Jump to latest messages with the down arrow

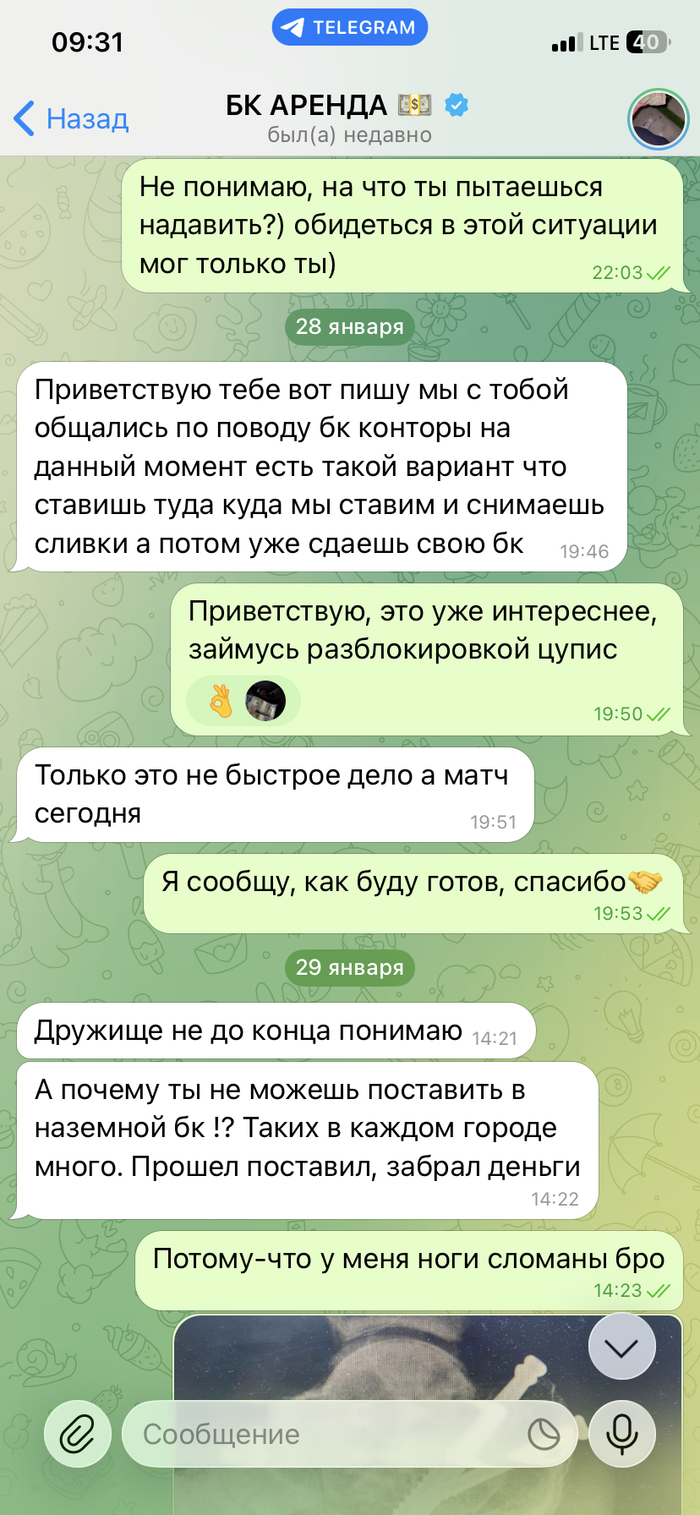click(622, 1348)
